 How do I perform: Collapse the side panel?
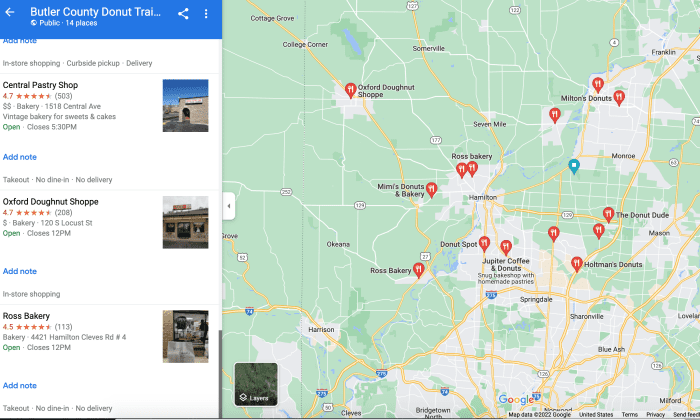point(228,206)
